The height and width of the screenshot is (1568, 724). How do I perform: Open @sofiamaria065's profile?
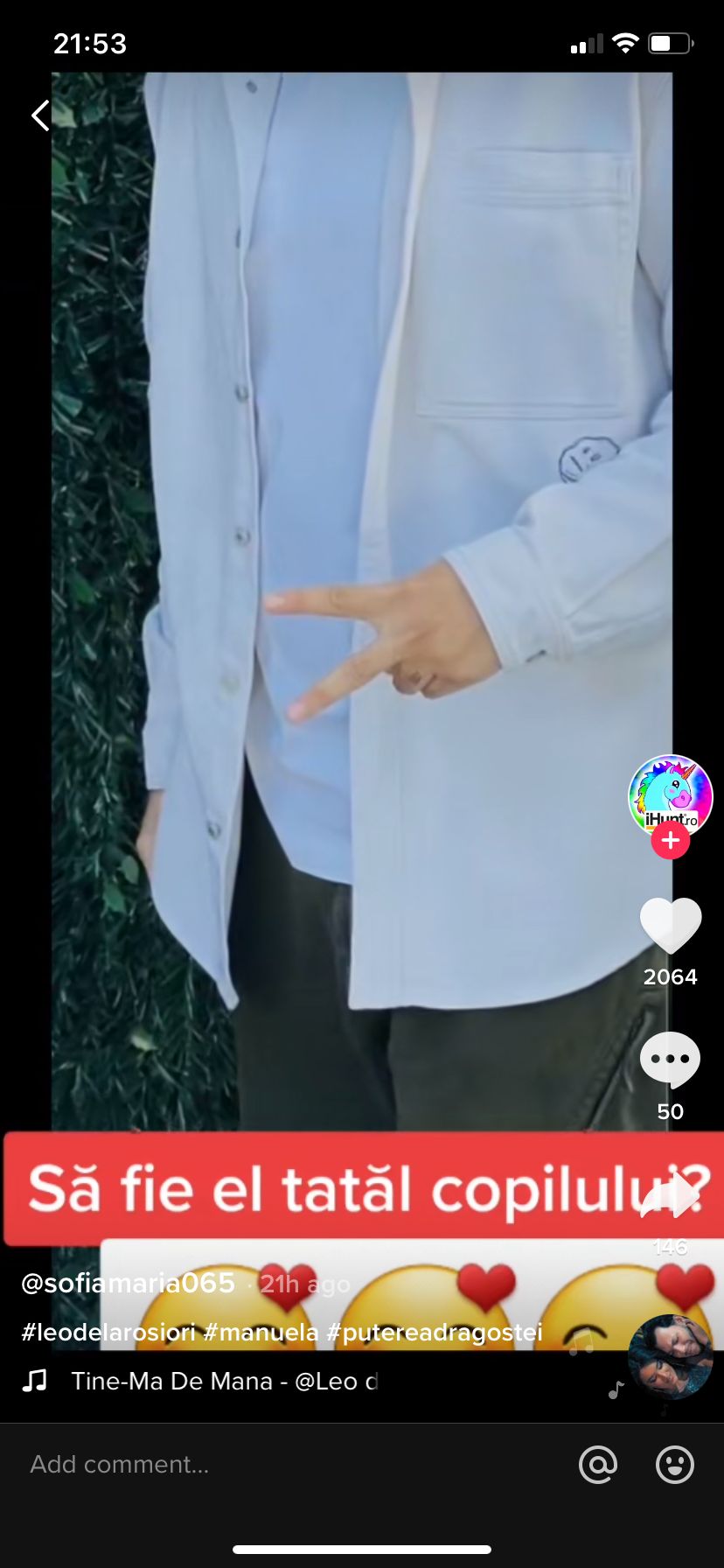coord(128,1283)
